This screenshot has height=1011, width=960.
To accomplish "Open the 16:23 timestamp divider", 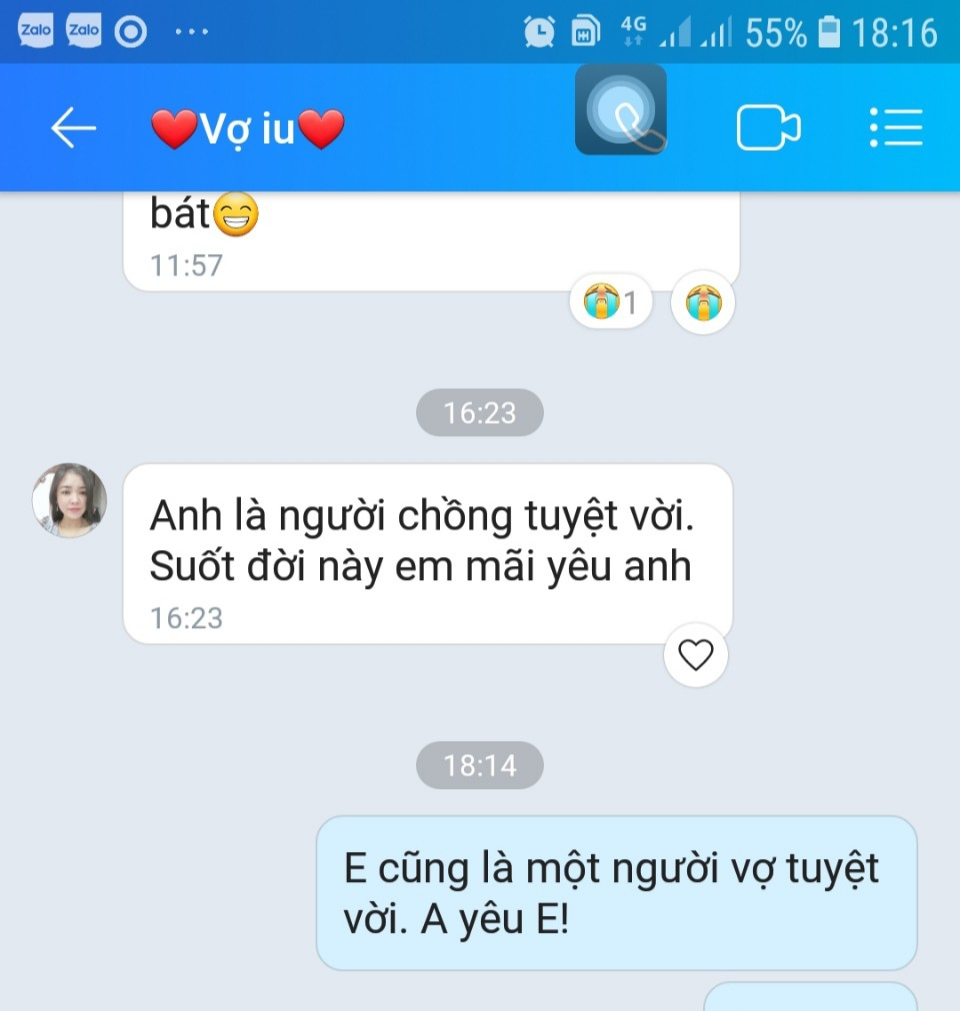I will coord(479,412).
